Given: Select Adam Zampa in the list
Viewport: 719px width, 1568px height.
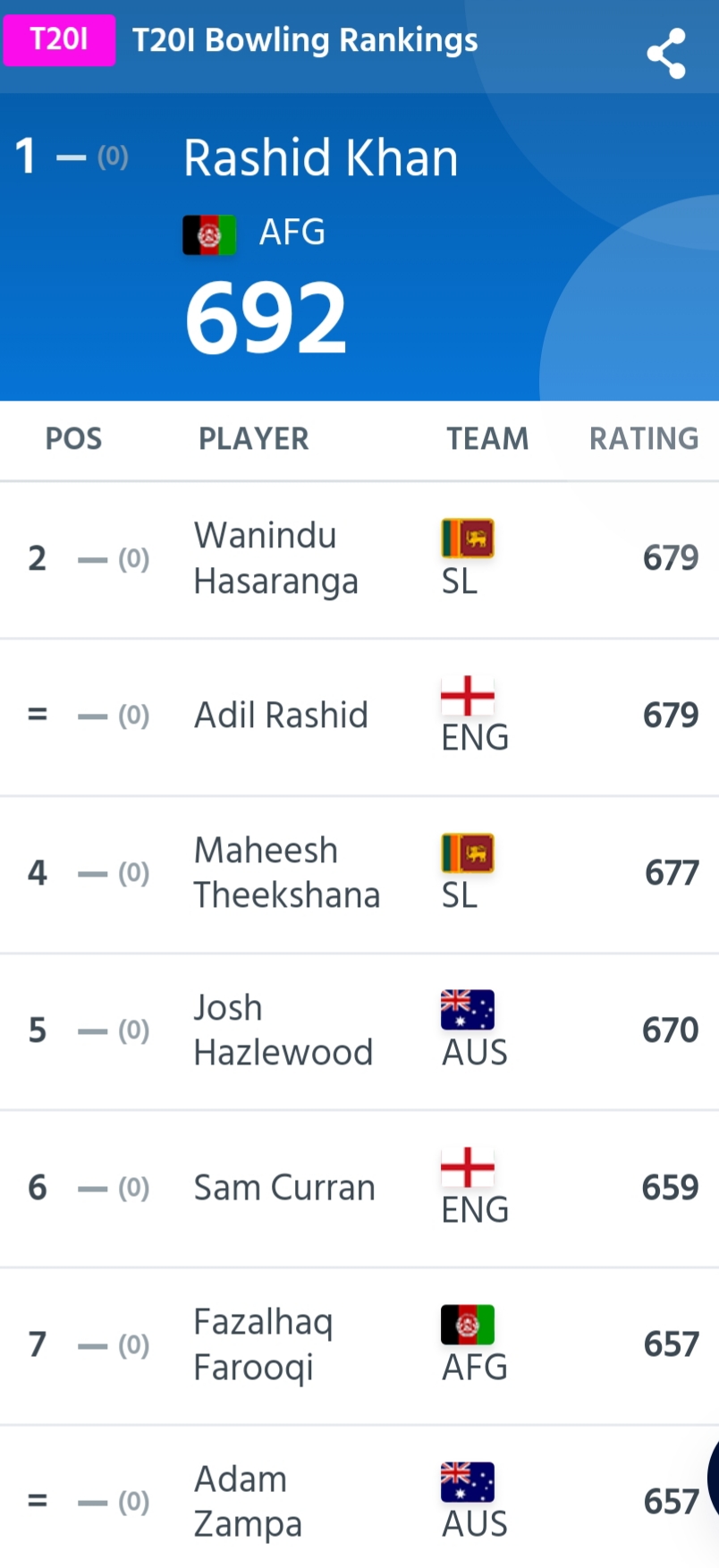Looking at the screenshot, I should click(x=359, y=1497).
